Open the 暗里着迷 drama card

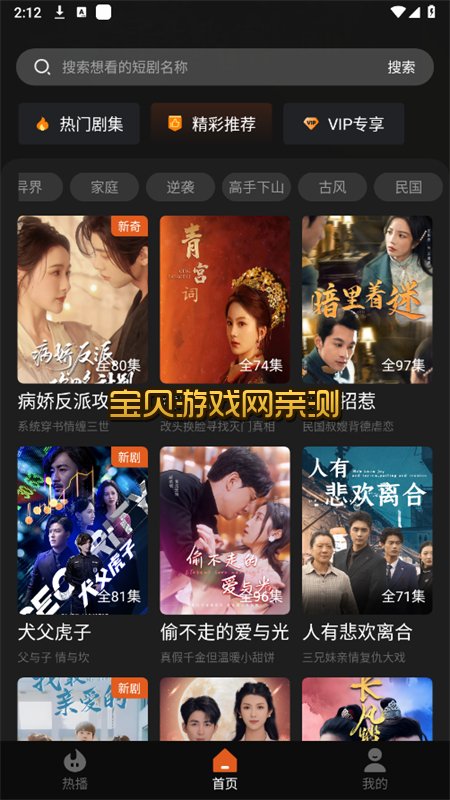[367, 299]
